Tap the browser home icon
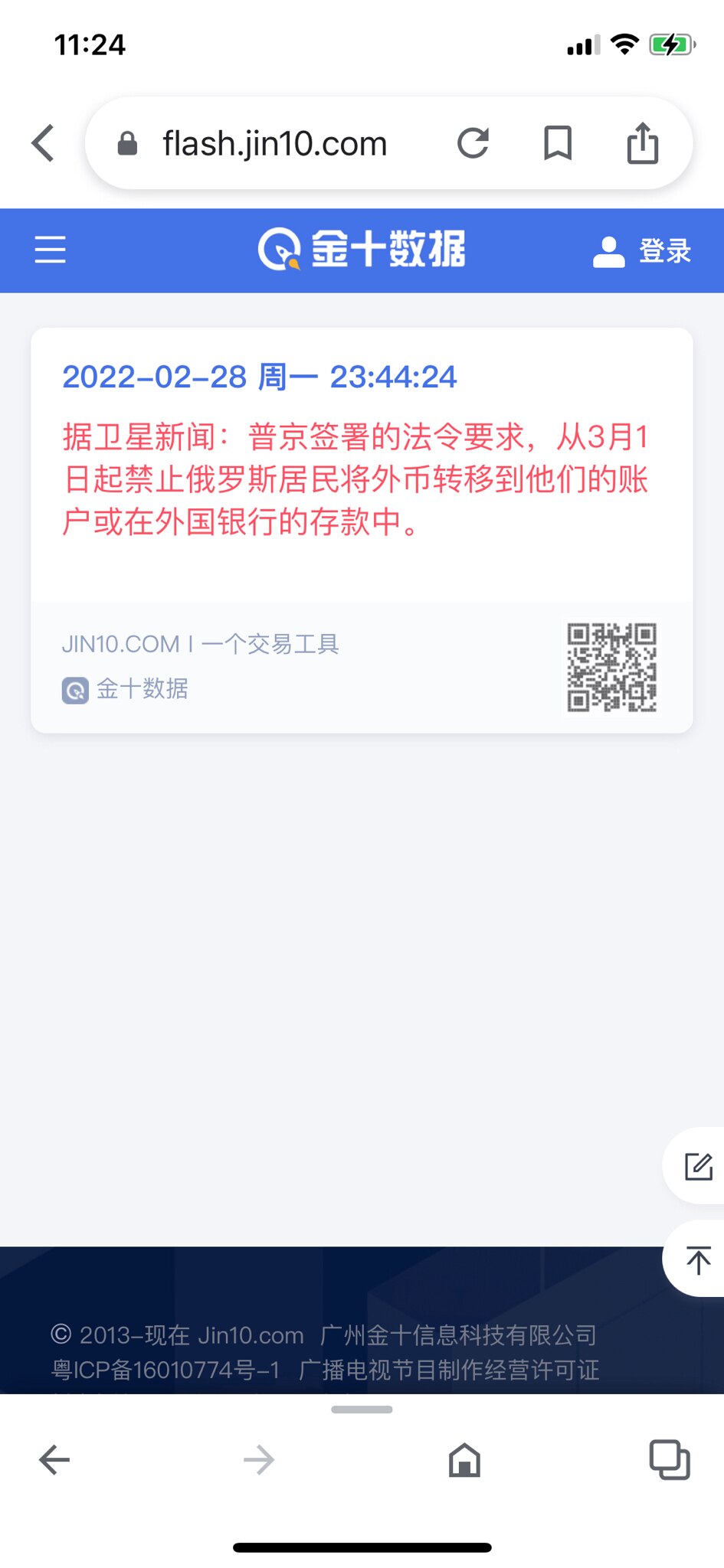Image resolution: width=724 pixels, height=1568 pixels. pyautogui.click(x=465, y=1459)
